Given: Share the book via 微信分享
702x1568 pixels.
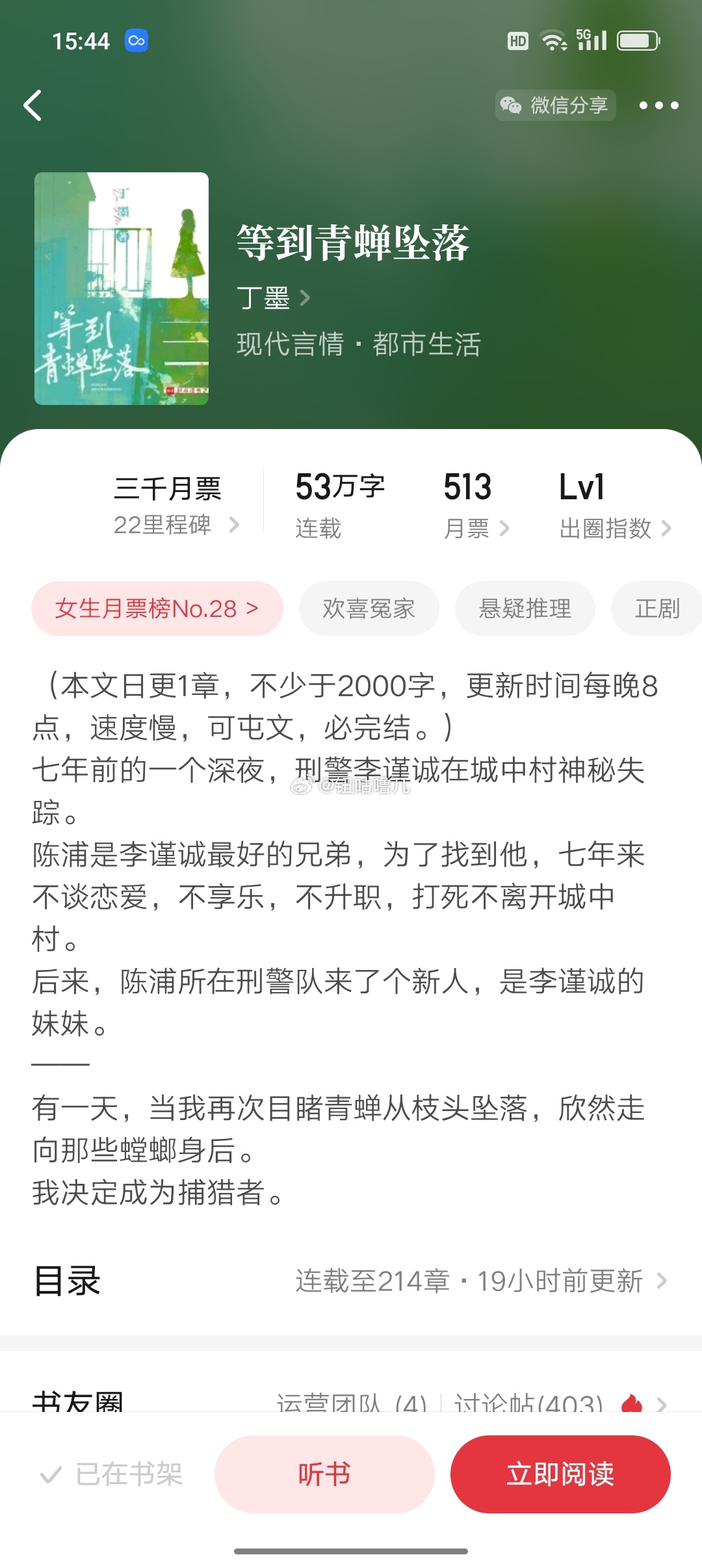Looking at the screenshot, I should (555, 105).
